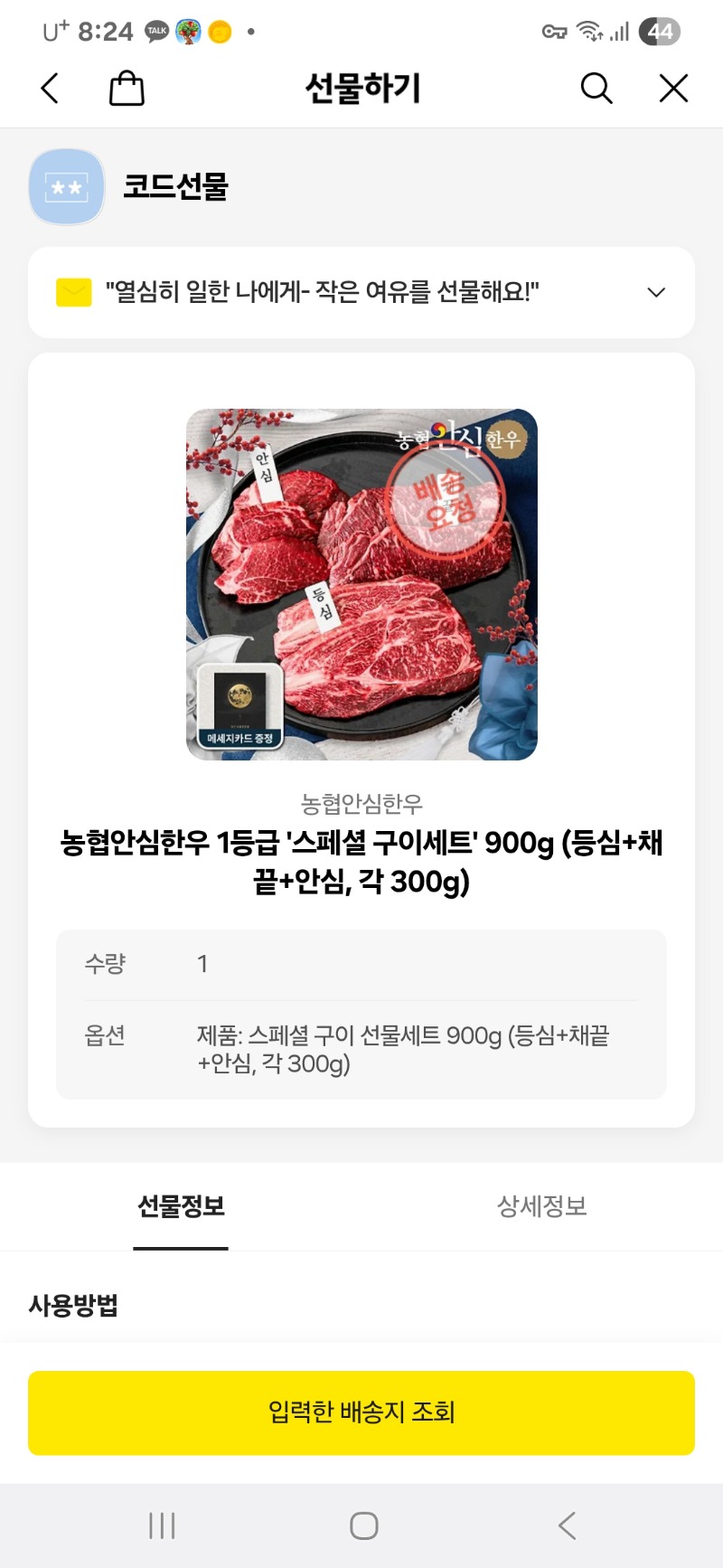Open recent apps from the navigation bar

[162, 1525]
